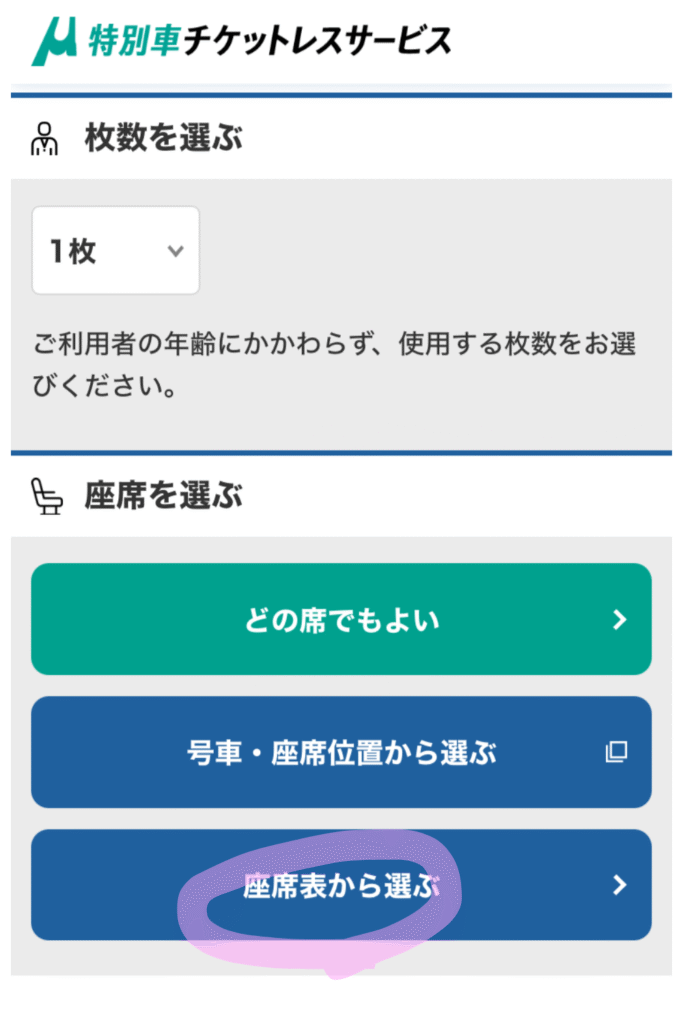Open the 1枚 ticket count dropdown
The width and height of the screenshot is (683, 1024).
pos(115,251)
